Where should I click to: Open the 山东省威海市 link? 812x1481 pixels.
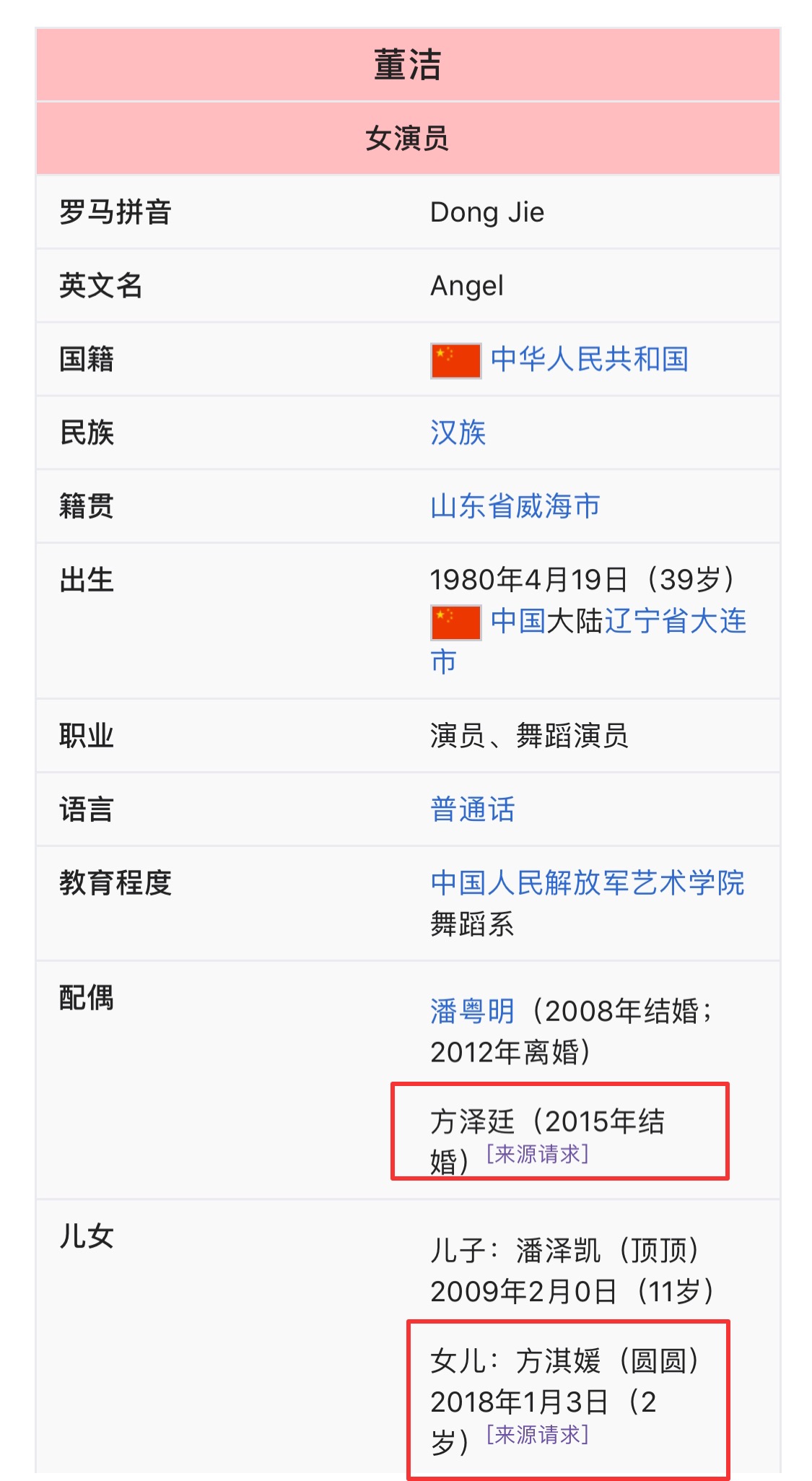[515, 506]
